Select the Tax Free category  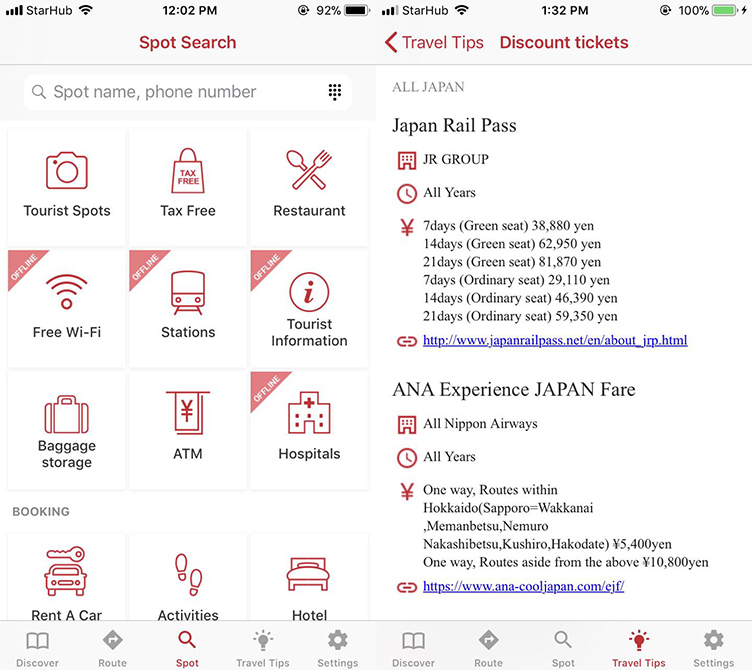(188, 186)
